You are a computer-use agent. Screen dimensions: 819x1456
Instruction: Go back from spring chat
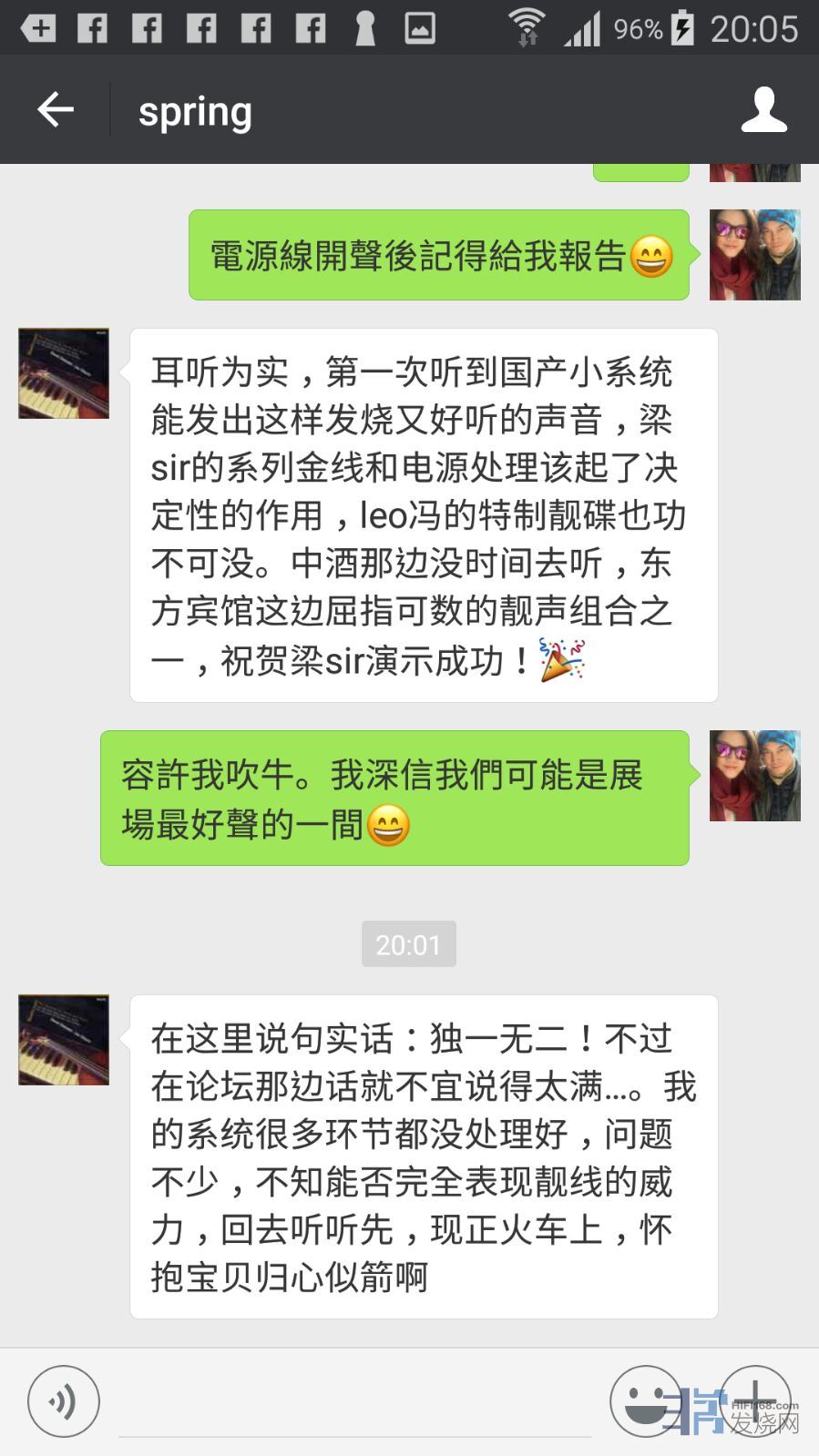tap(55, 110)
